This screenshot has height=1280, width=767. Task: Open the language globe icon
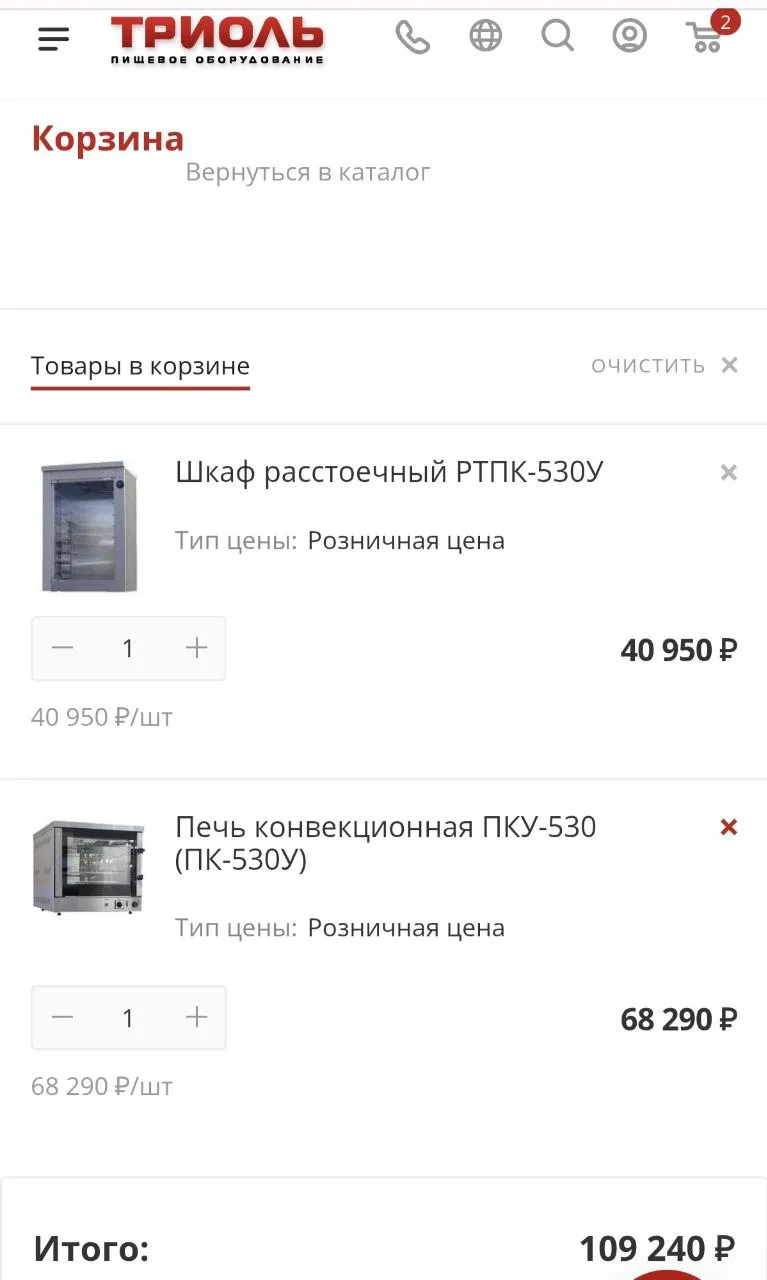tap(486, 37)
